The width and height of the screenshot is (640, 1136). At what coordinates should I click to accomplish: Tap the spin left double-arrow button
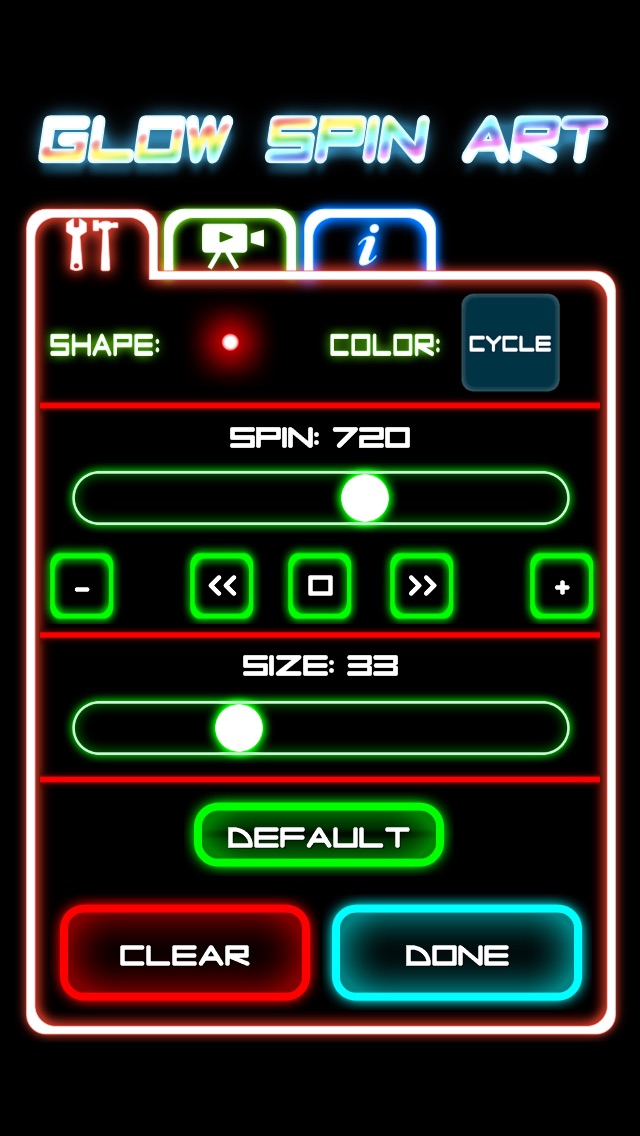pyautogui.click(x=221, y=586)
